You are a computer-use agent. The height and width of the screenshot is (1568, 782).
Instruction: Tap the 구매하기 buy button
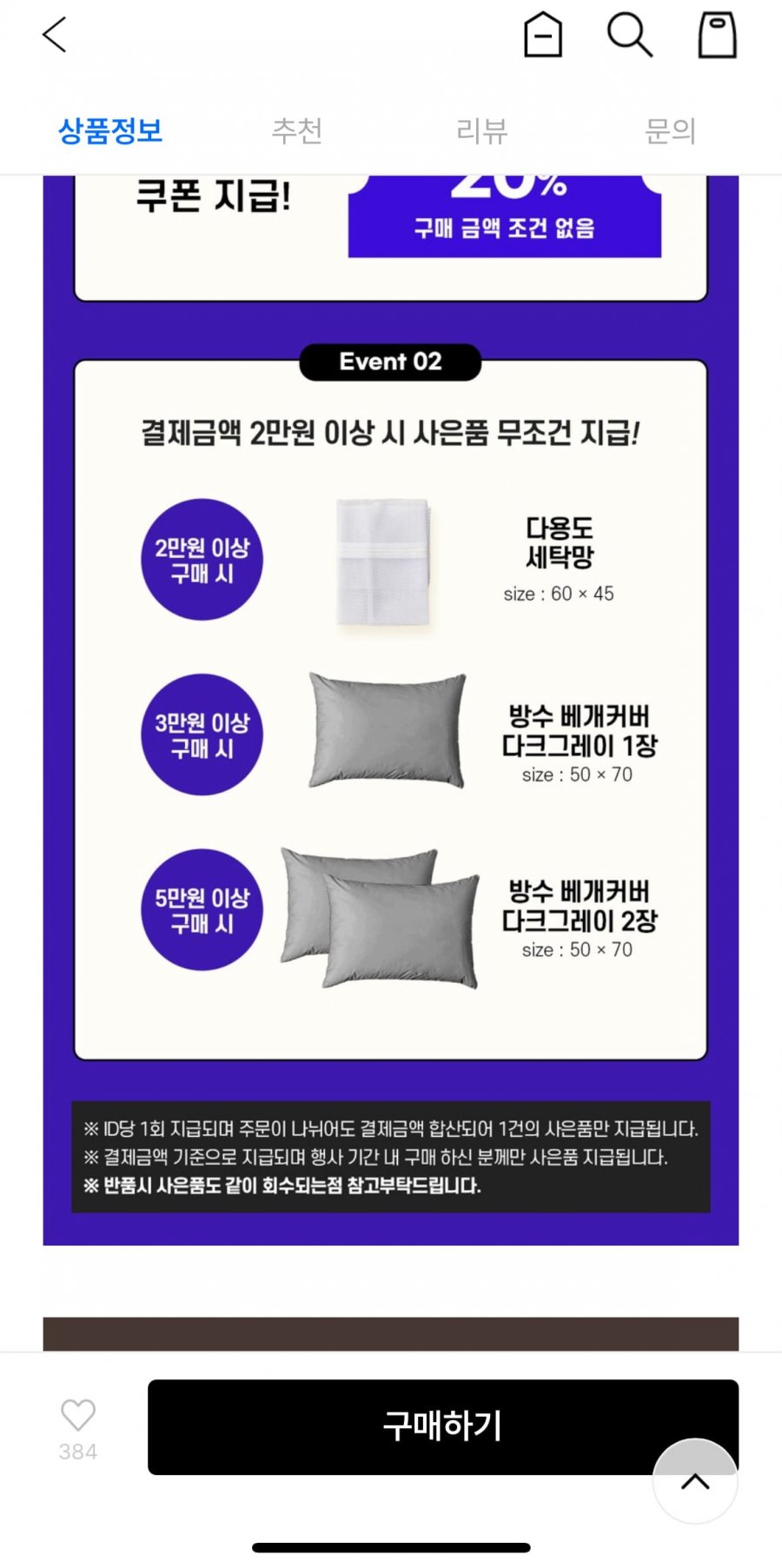pos(443,1426)
